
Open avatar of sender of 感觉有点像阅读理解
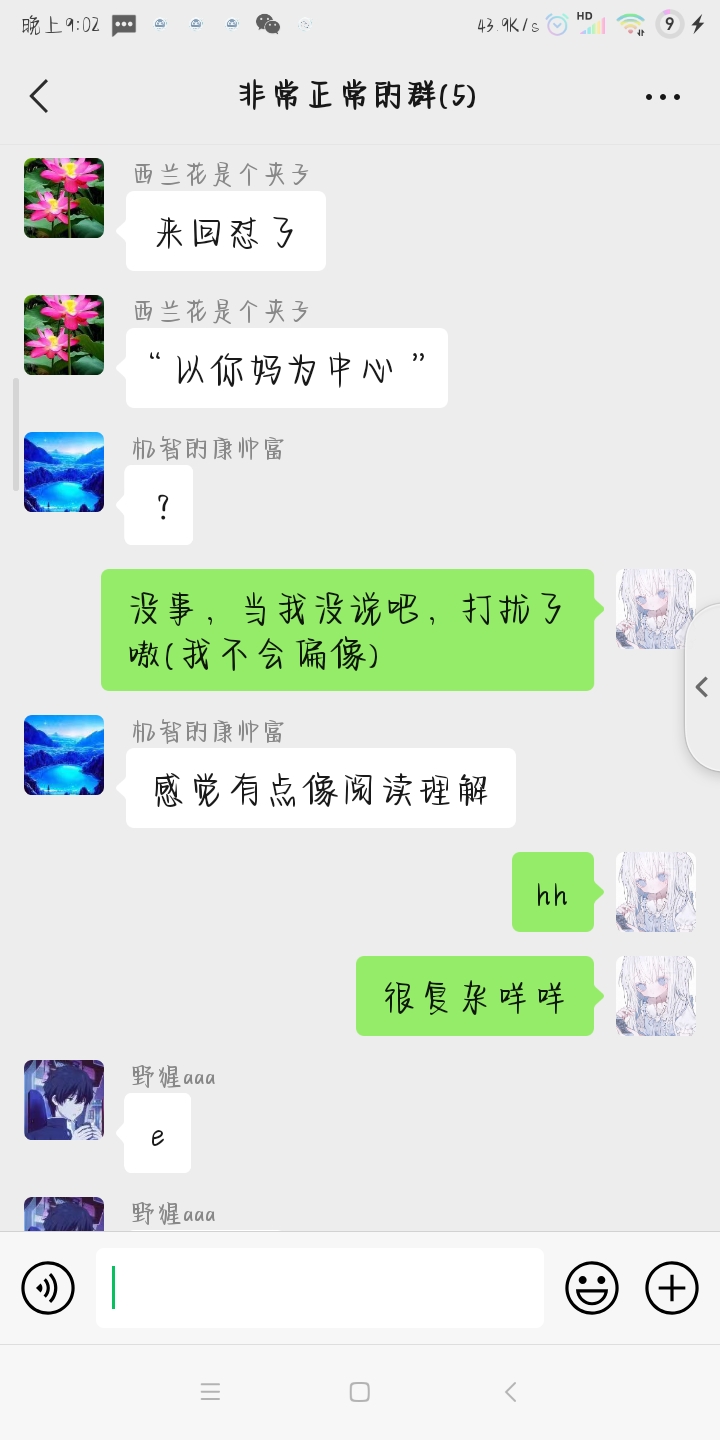pos(64,755)
